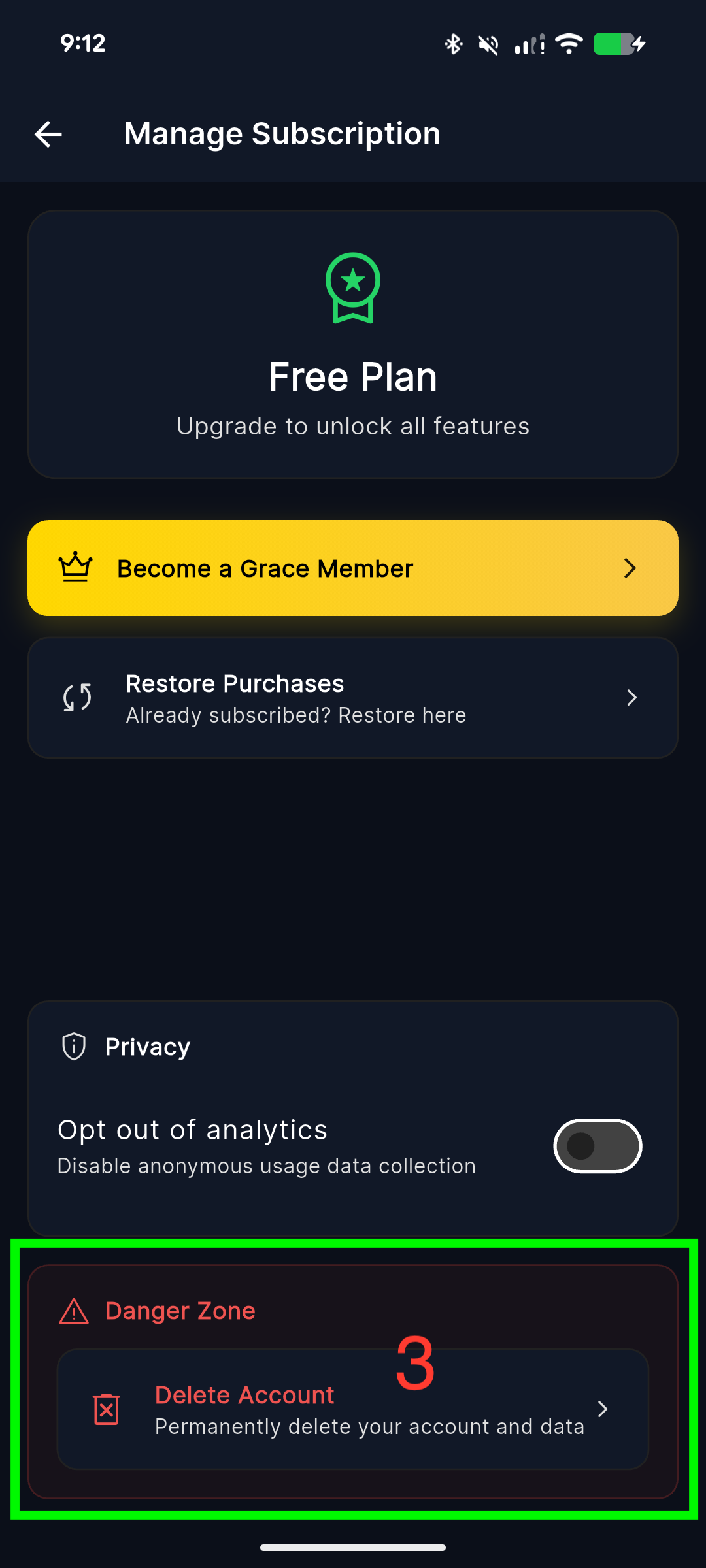
Task: Select the Privacy shield icon
Action: [x=73, y=1046]
